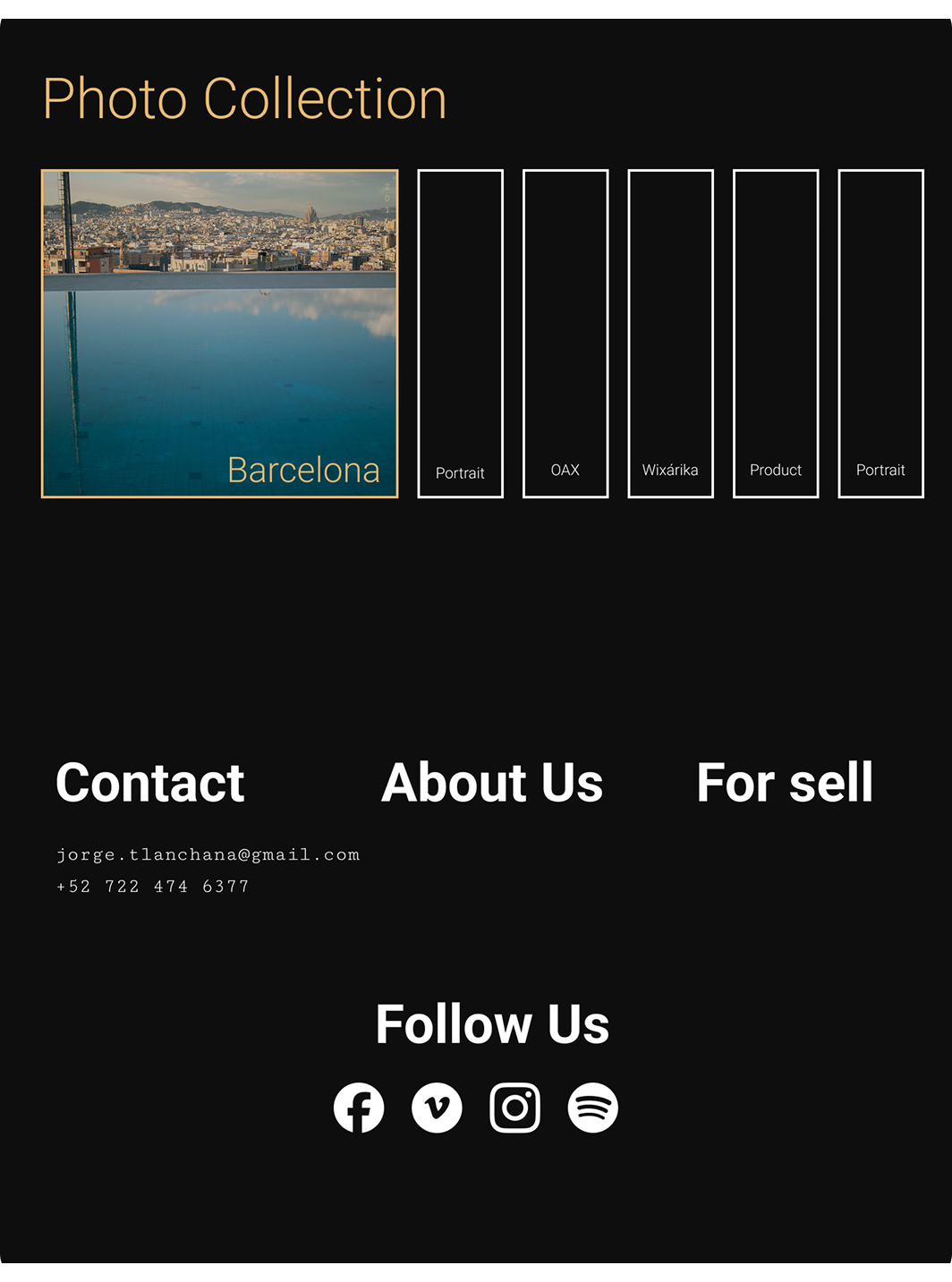Open the Portrait panel next to Product
Image resolution: width=952 pixels, height=1282 pixels.
click(x=880, y=333)
